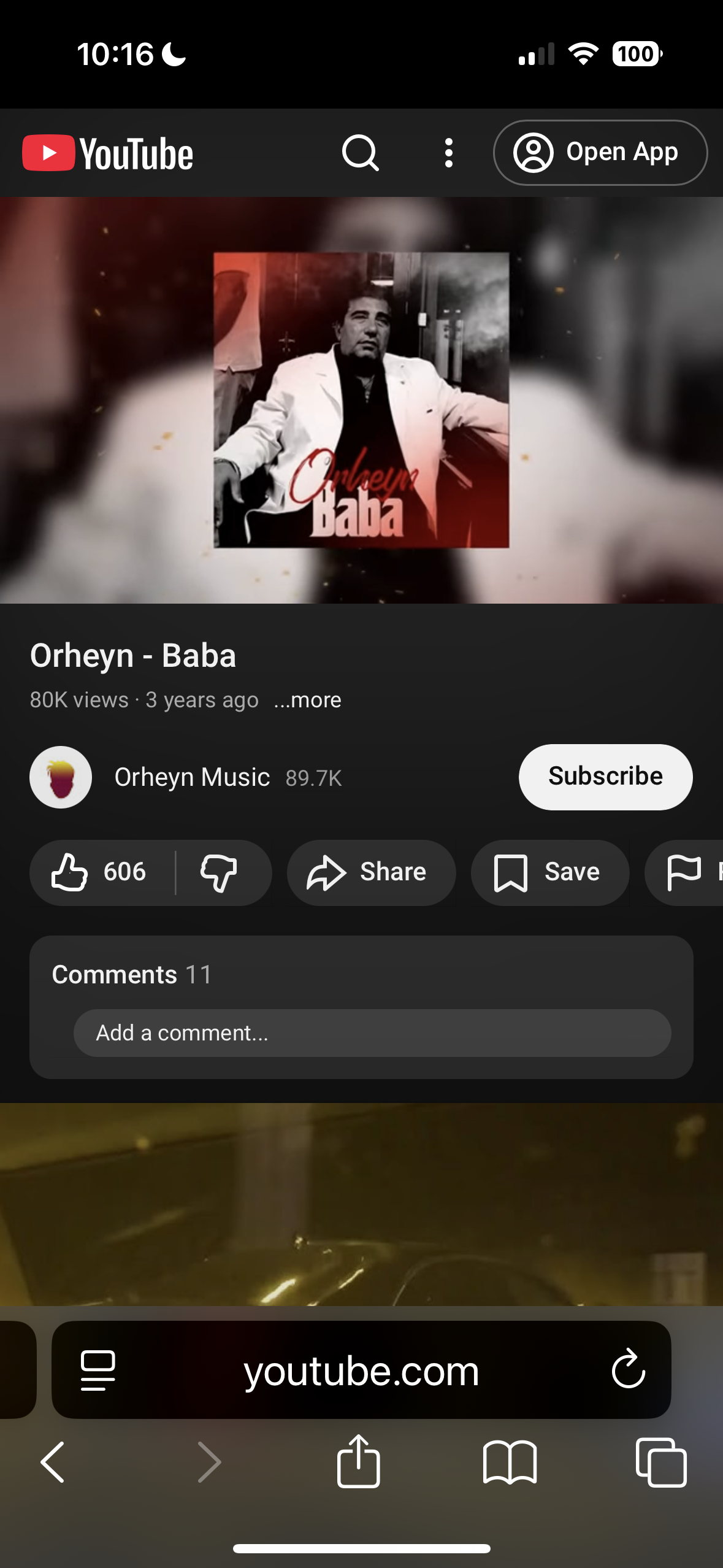Viewport: 723px width, 1568px height.
Task: Expand description with ...more
Action: coord(308,700)
